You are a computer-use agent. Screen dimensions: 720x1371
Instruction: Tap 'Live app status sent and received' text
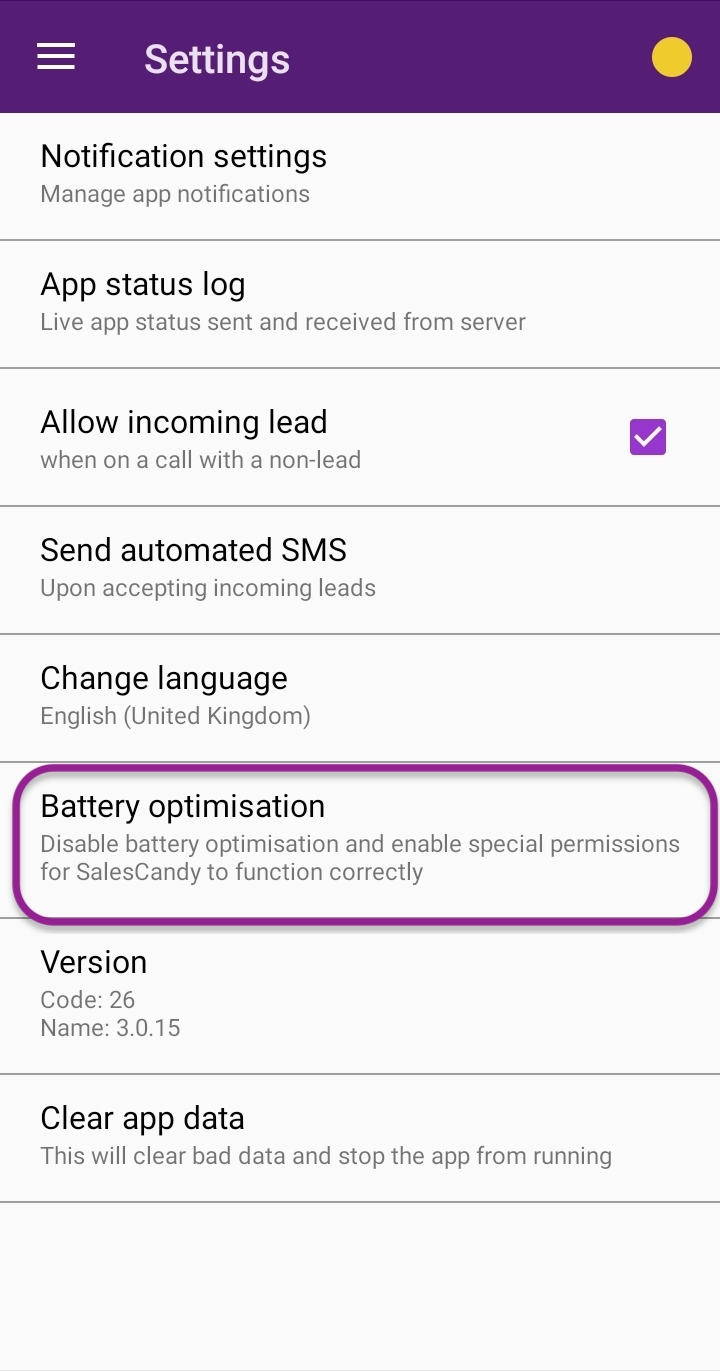281,322
